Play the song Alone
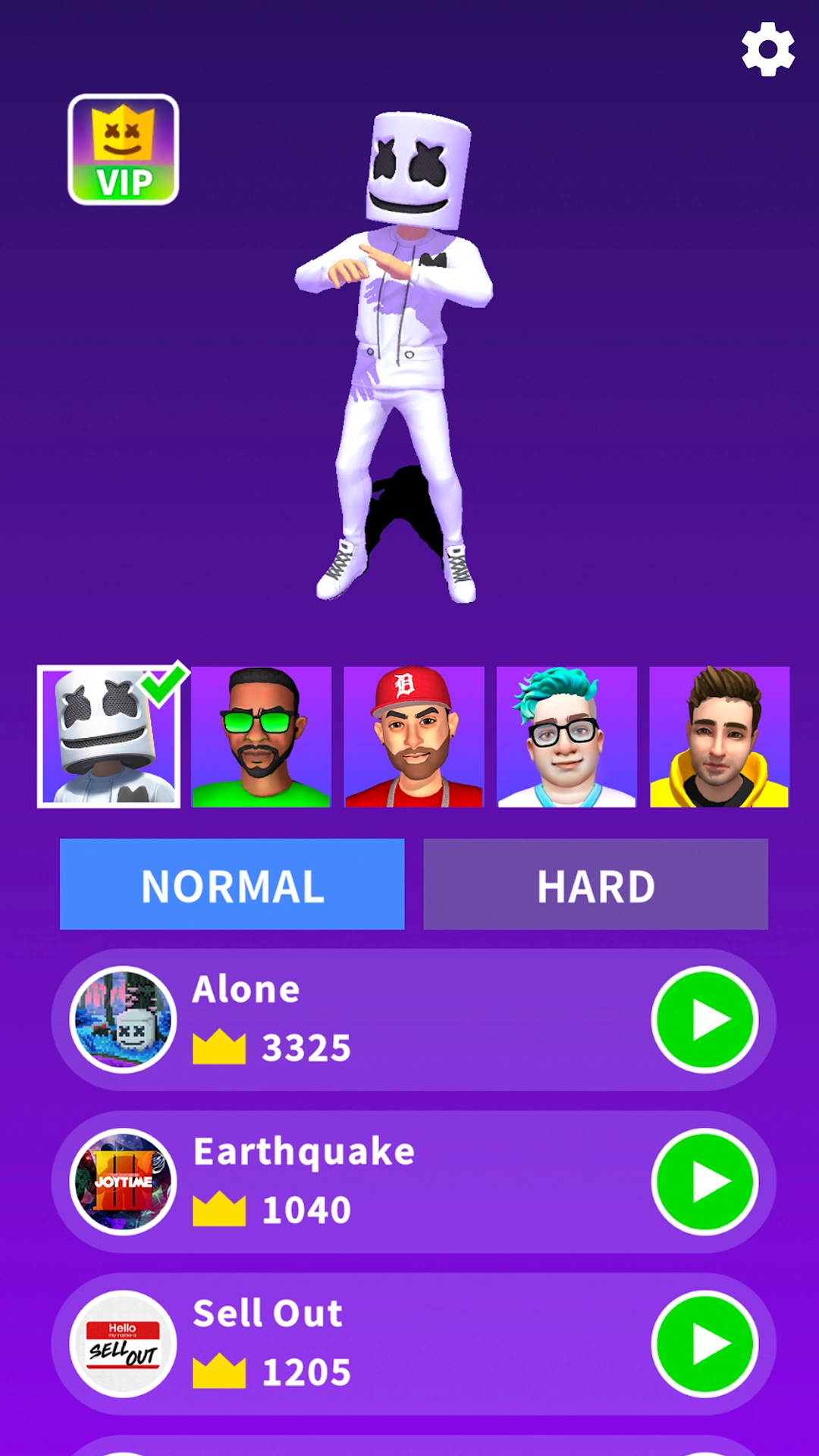The height and width of the screenshot is (1456, 819). pyautogui.click(x=704, y=1020)
